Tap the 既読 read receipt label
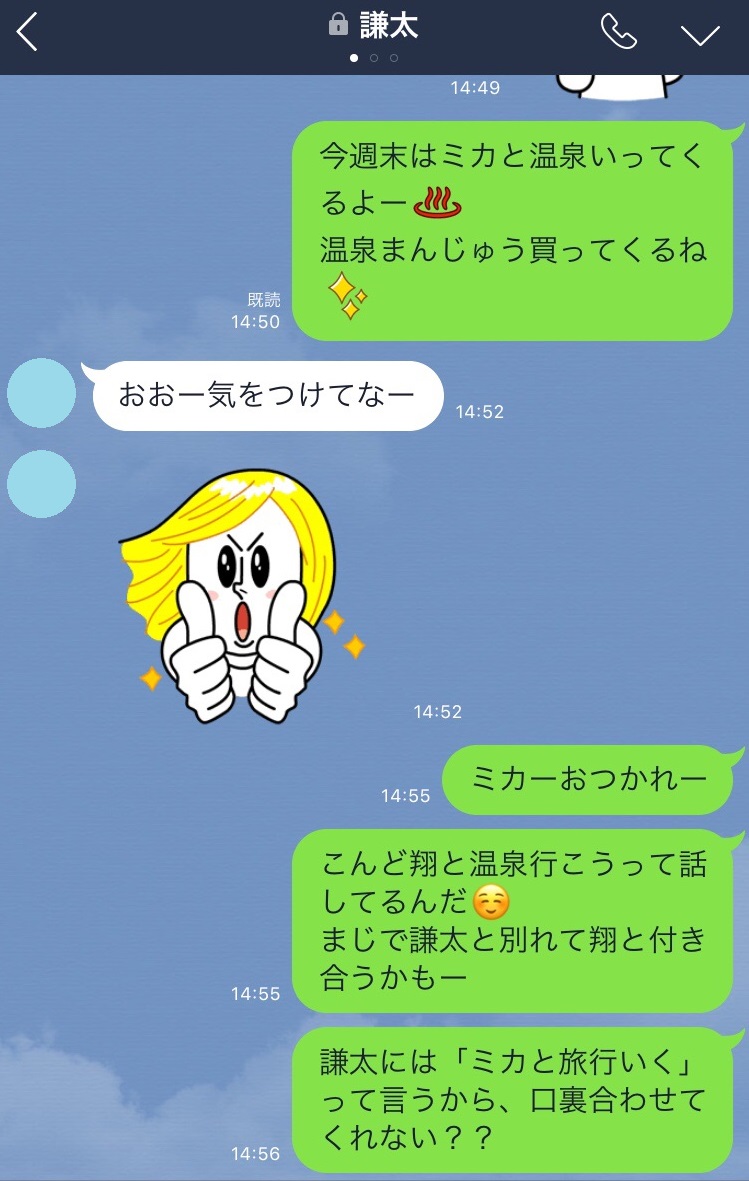This screenshot has height=1181, width=749. [266, 296]
